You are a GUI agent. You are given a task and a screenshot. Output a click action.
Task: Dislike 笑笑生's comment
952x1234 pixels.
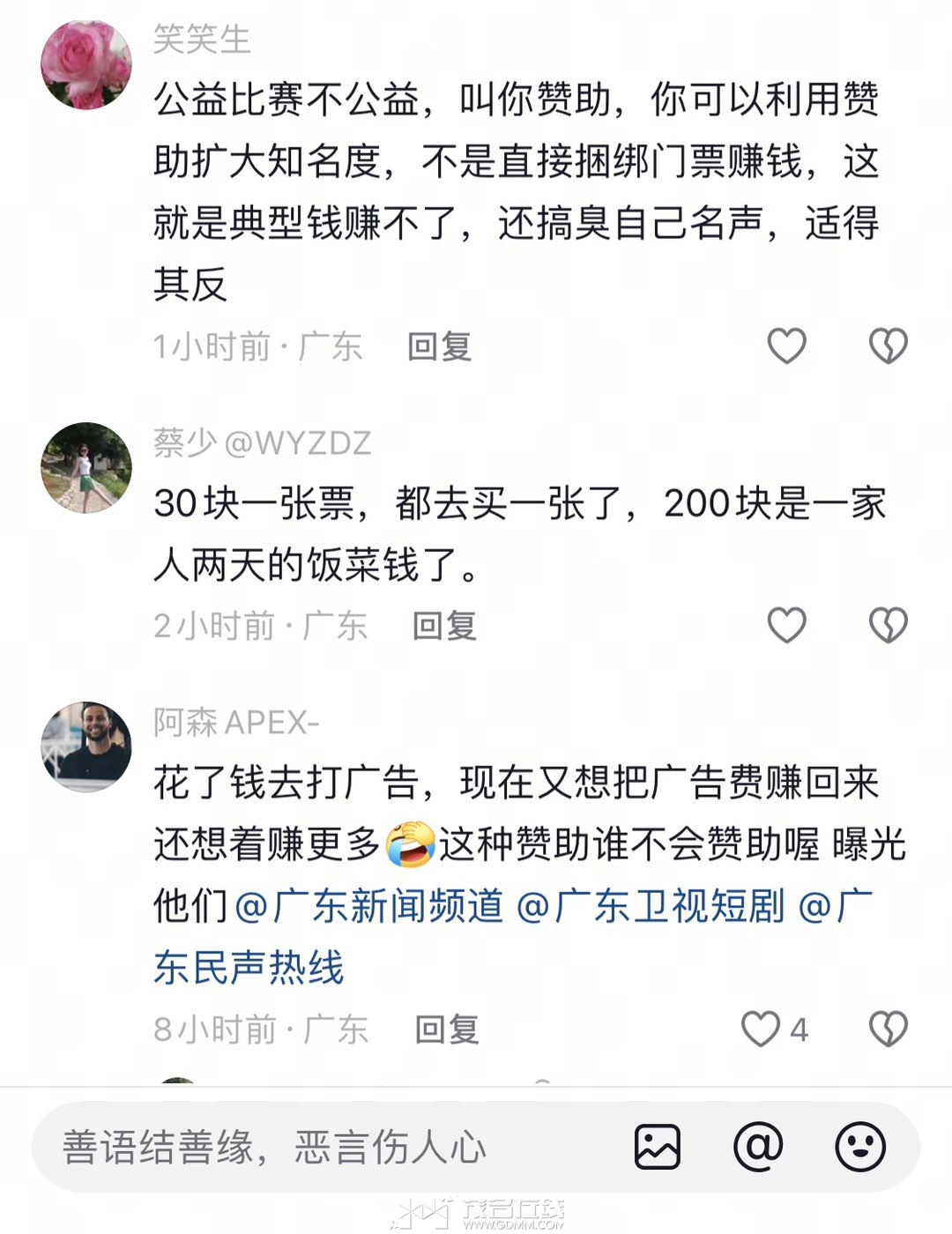pyautogui.click(x=888, y=346)
